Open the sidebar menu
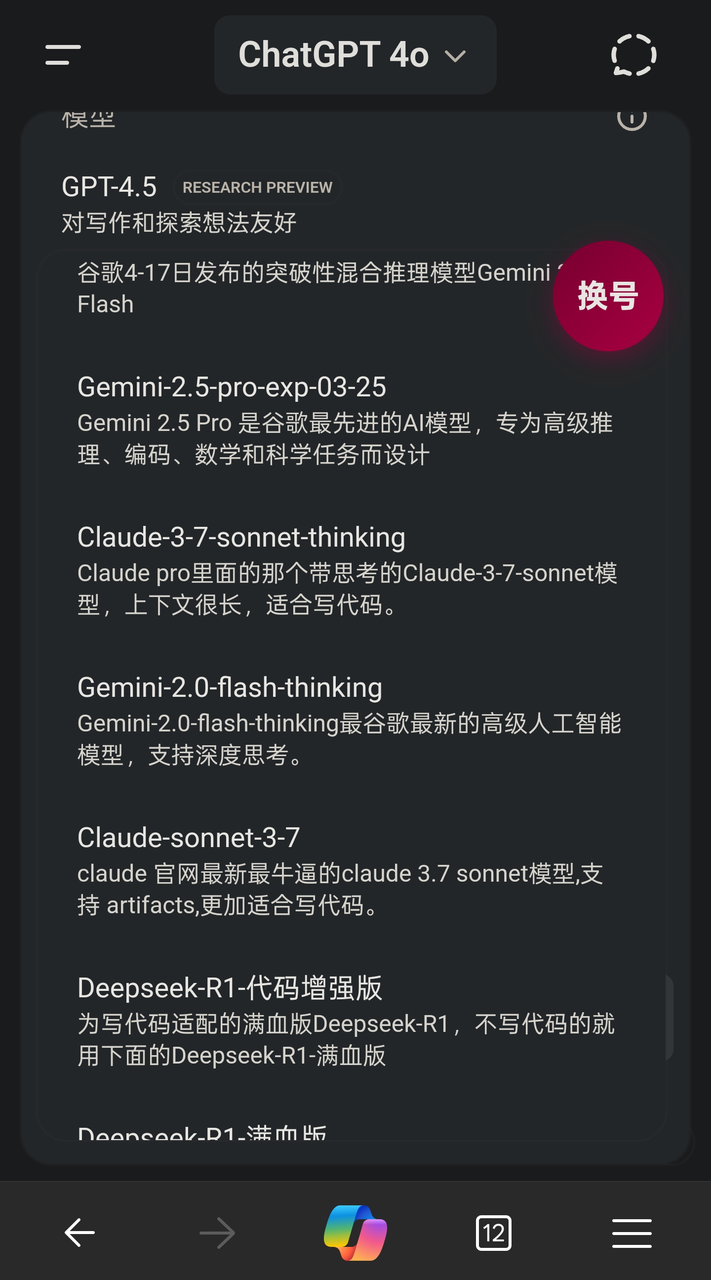 tap(63, 55)
